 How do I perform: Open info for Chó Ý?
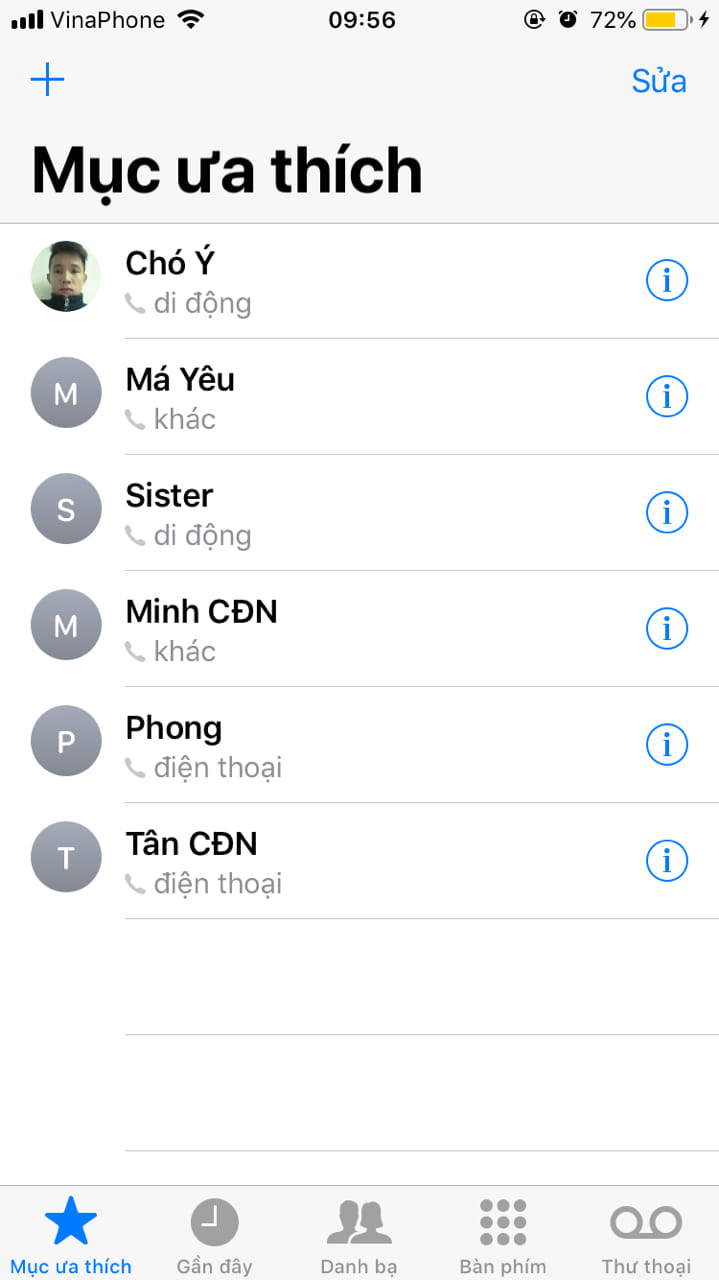coord(667,281)
